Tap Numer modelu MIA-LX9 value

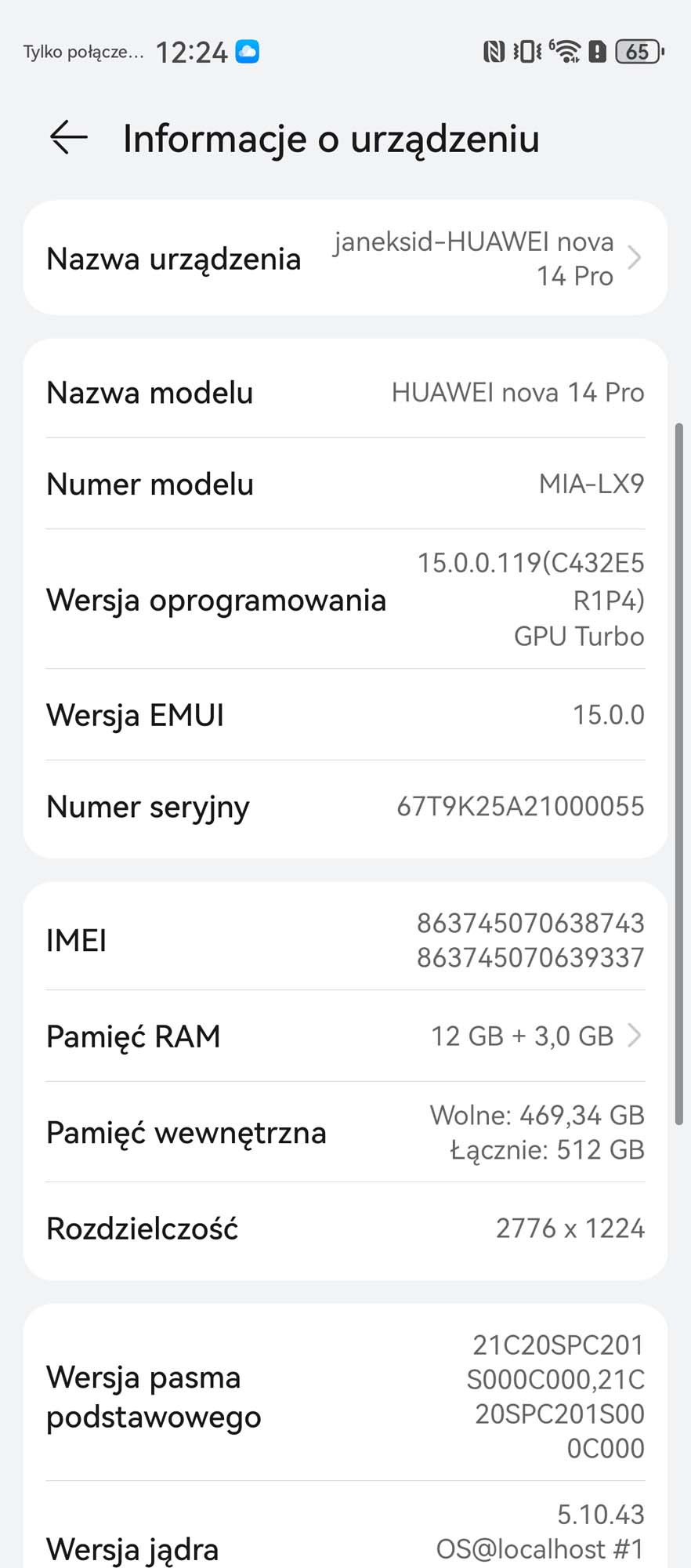click(x=592, y=485)
